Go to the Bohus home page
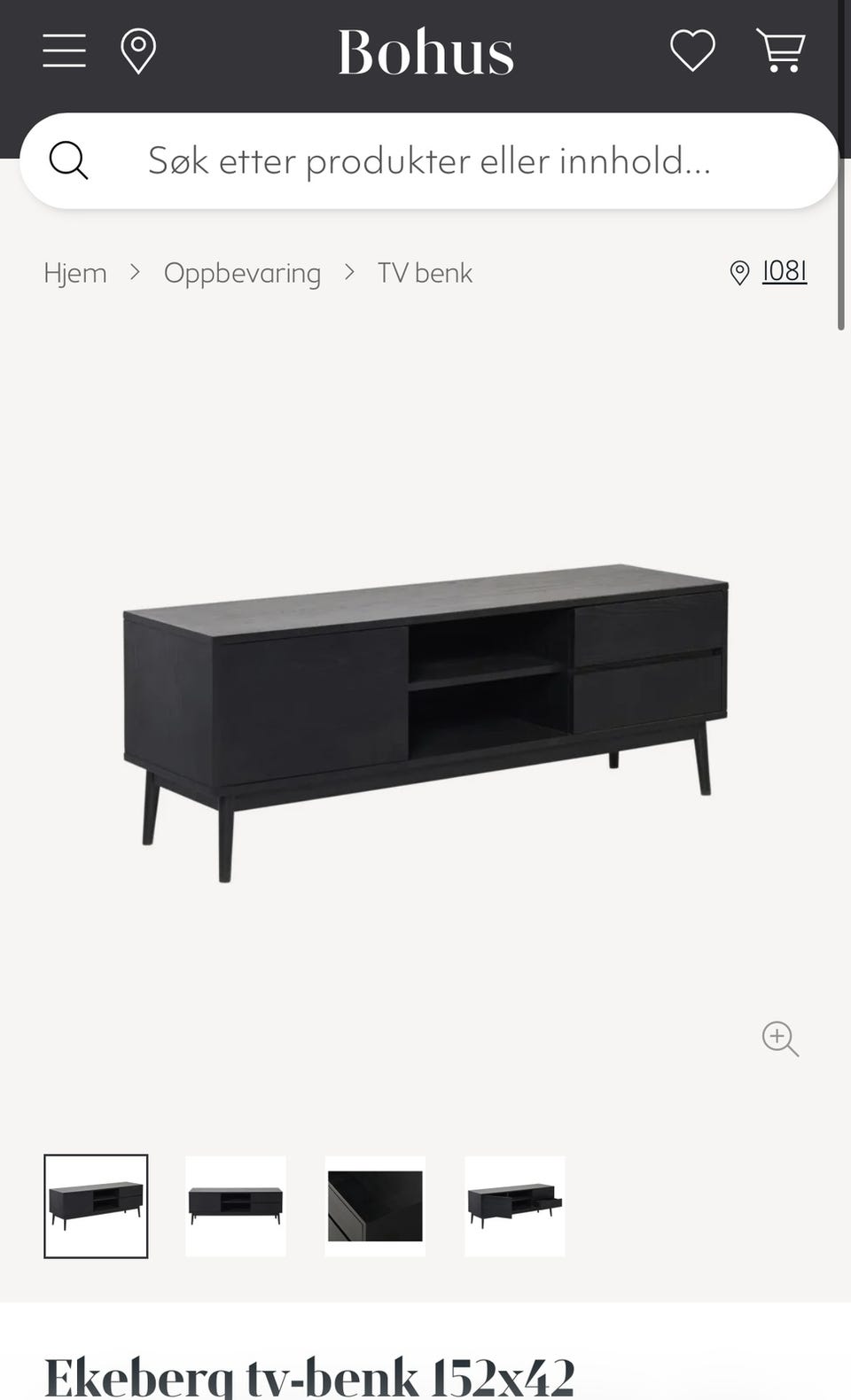Image resolution: width=851 pixels, height=1400 pixels. pos(425,51)
